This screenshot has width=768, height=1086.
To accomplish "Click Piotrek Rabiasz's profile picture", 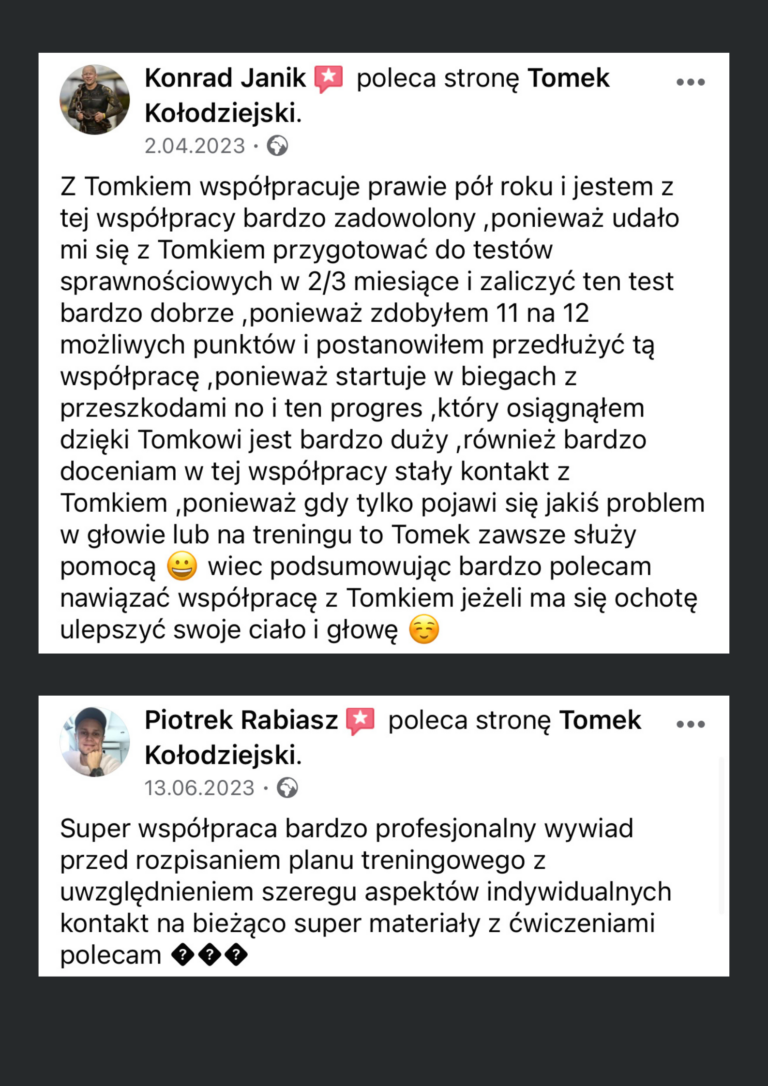I will (97, 741).
